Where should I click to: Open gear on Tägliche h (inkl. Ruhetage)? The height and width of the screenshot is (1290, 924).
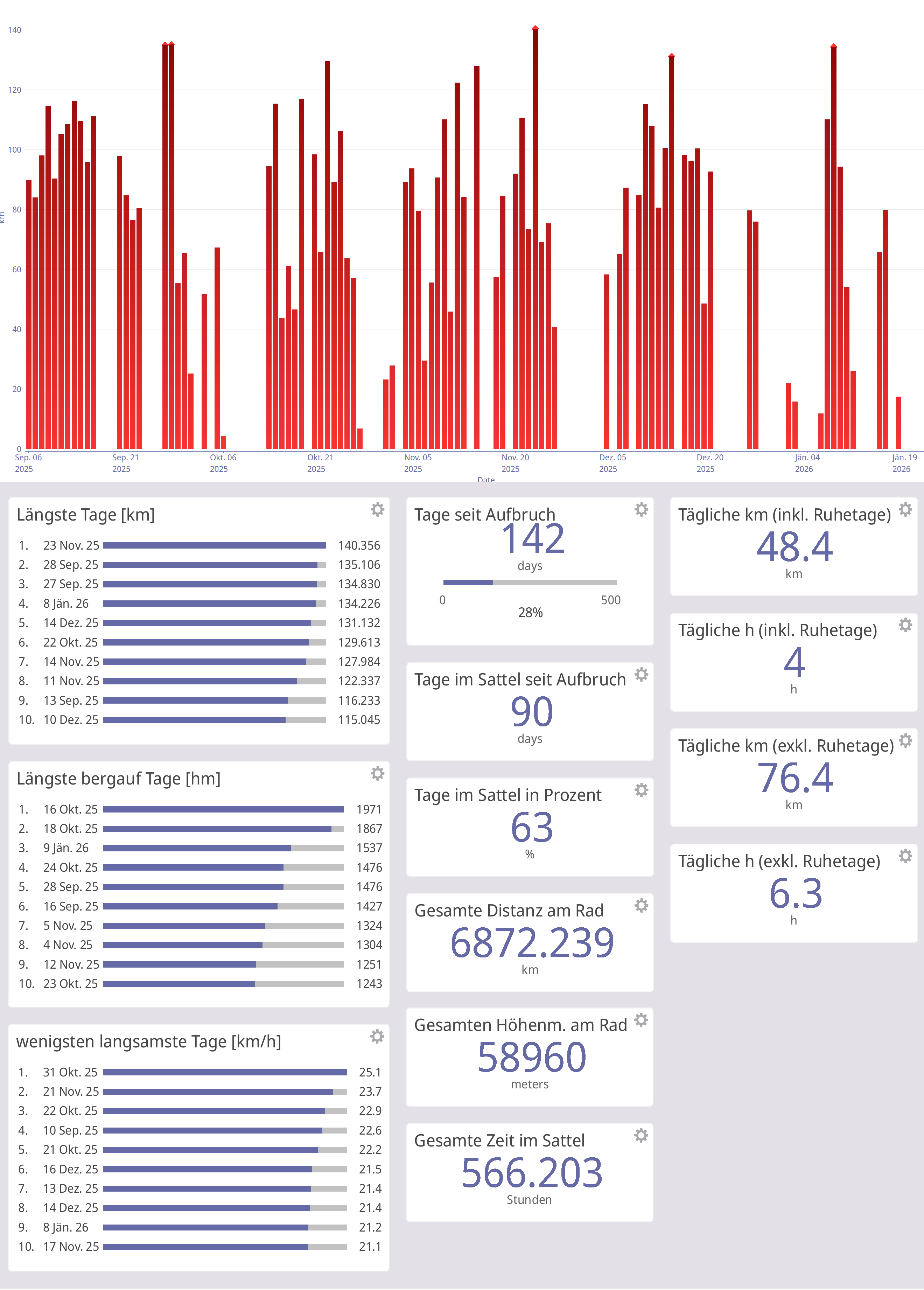(x=905, y=625)
